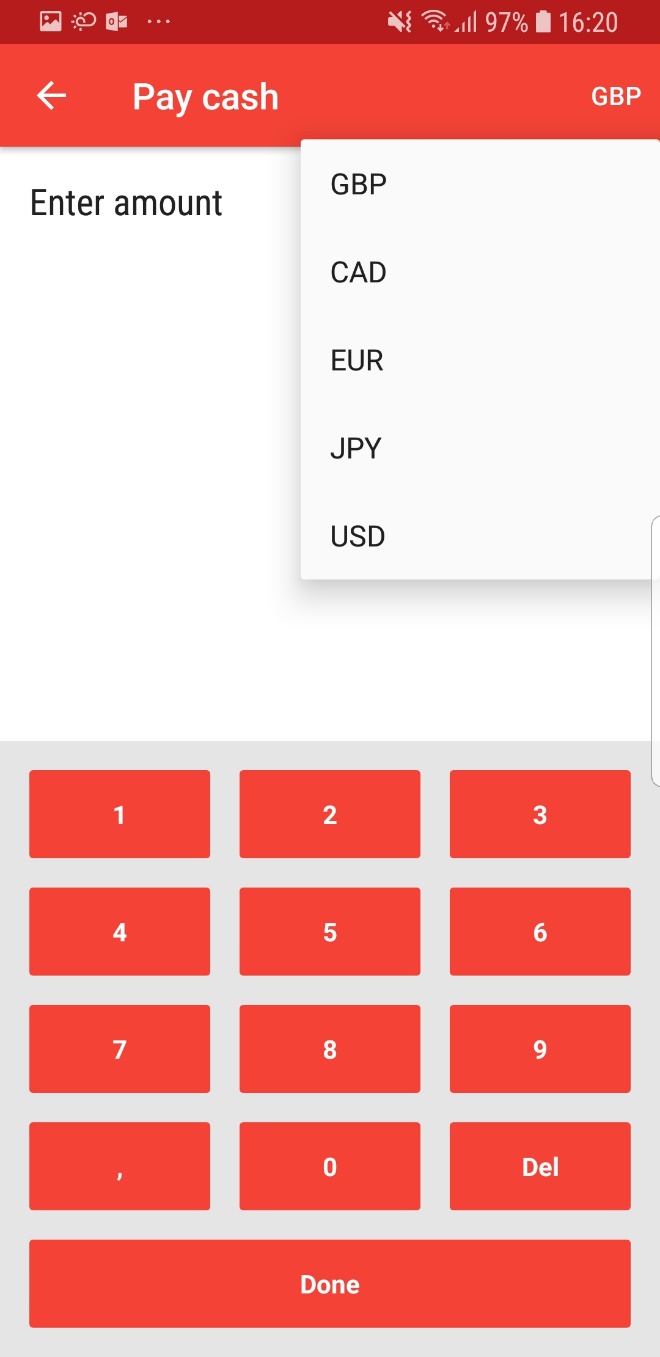Enter digit 0 on the keypad
Image resolution: width=660 pixels, height=1357 pixels.
pos(330,1166)
